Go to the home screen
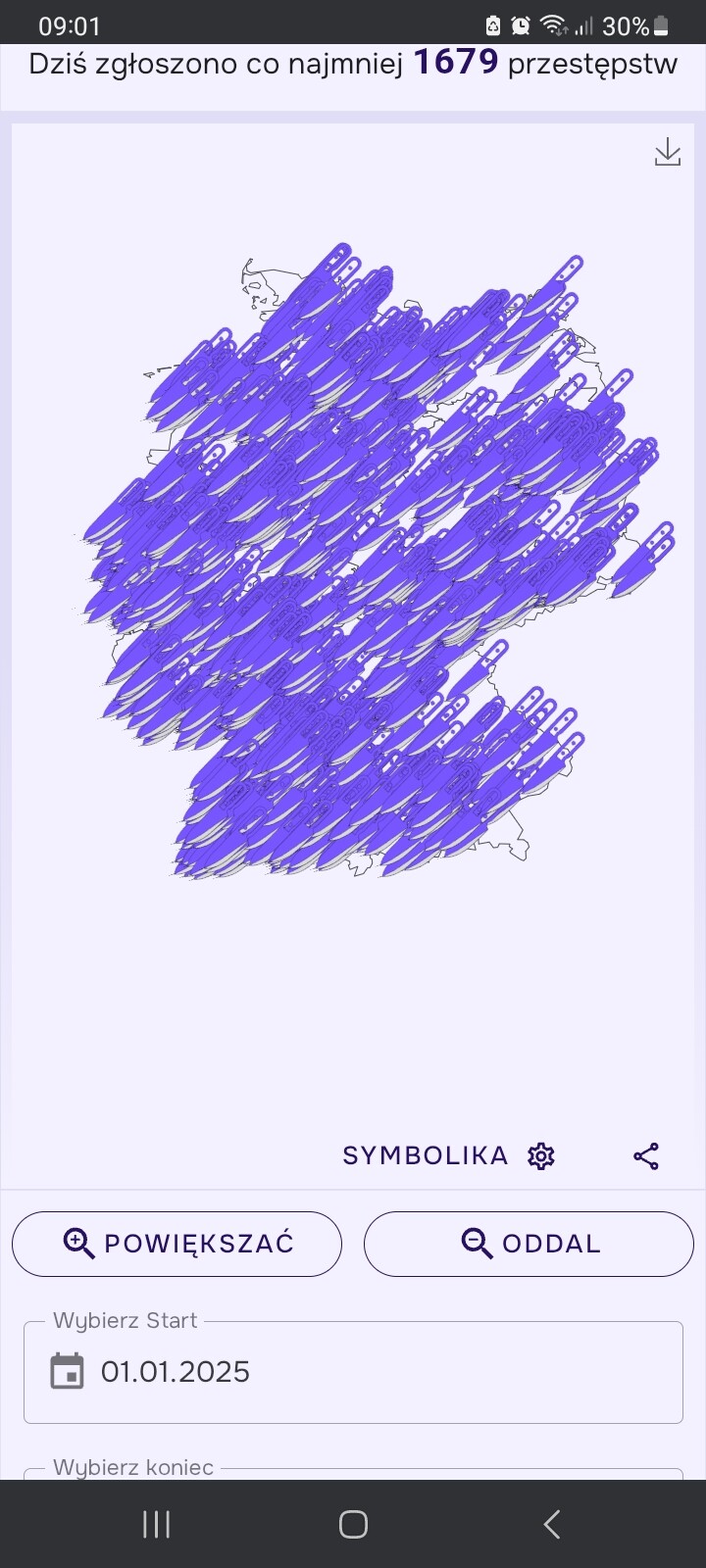 point(353,1524)
